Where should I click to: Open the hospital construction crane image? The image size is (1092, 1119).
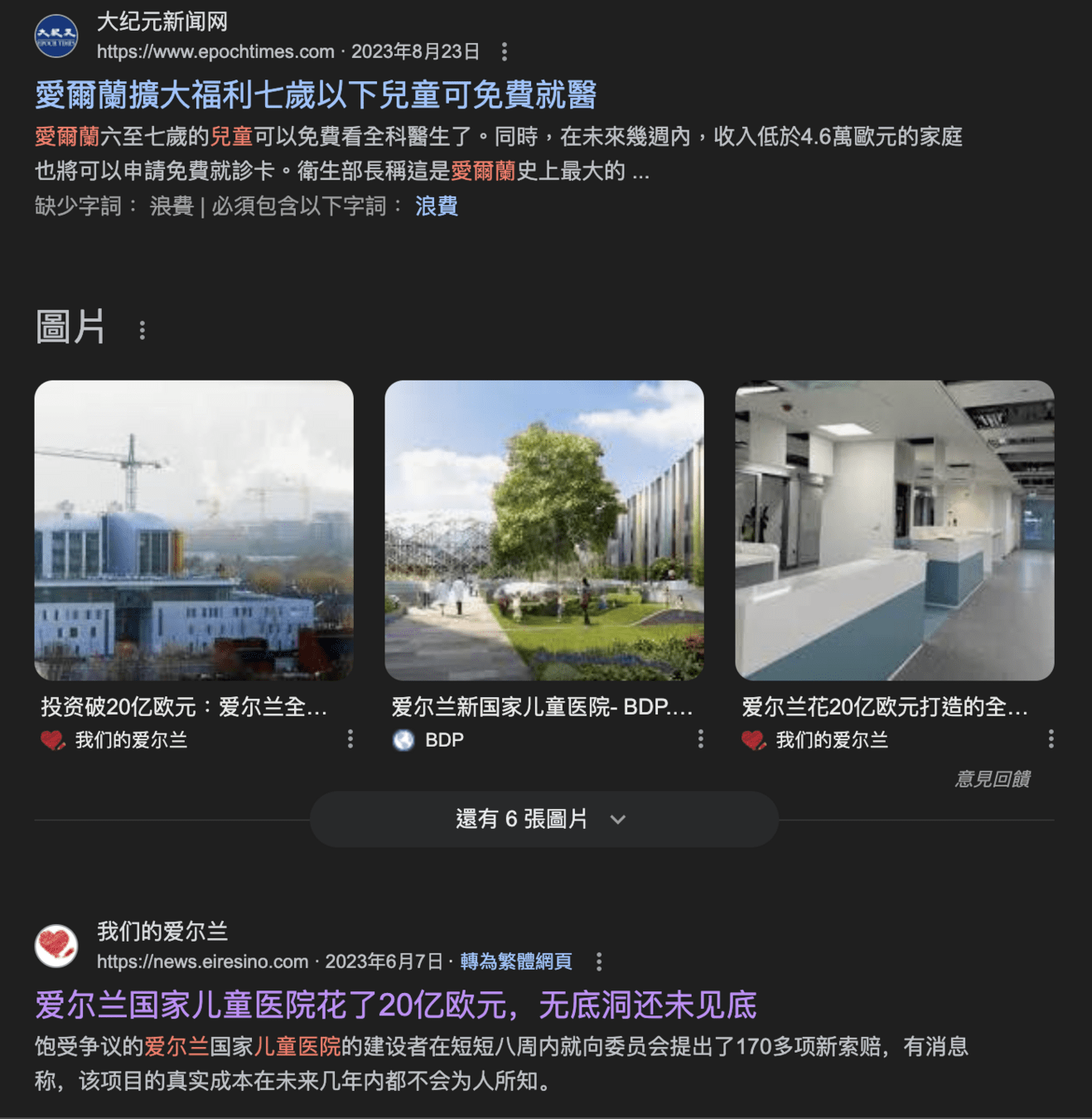[194, 530]
